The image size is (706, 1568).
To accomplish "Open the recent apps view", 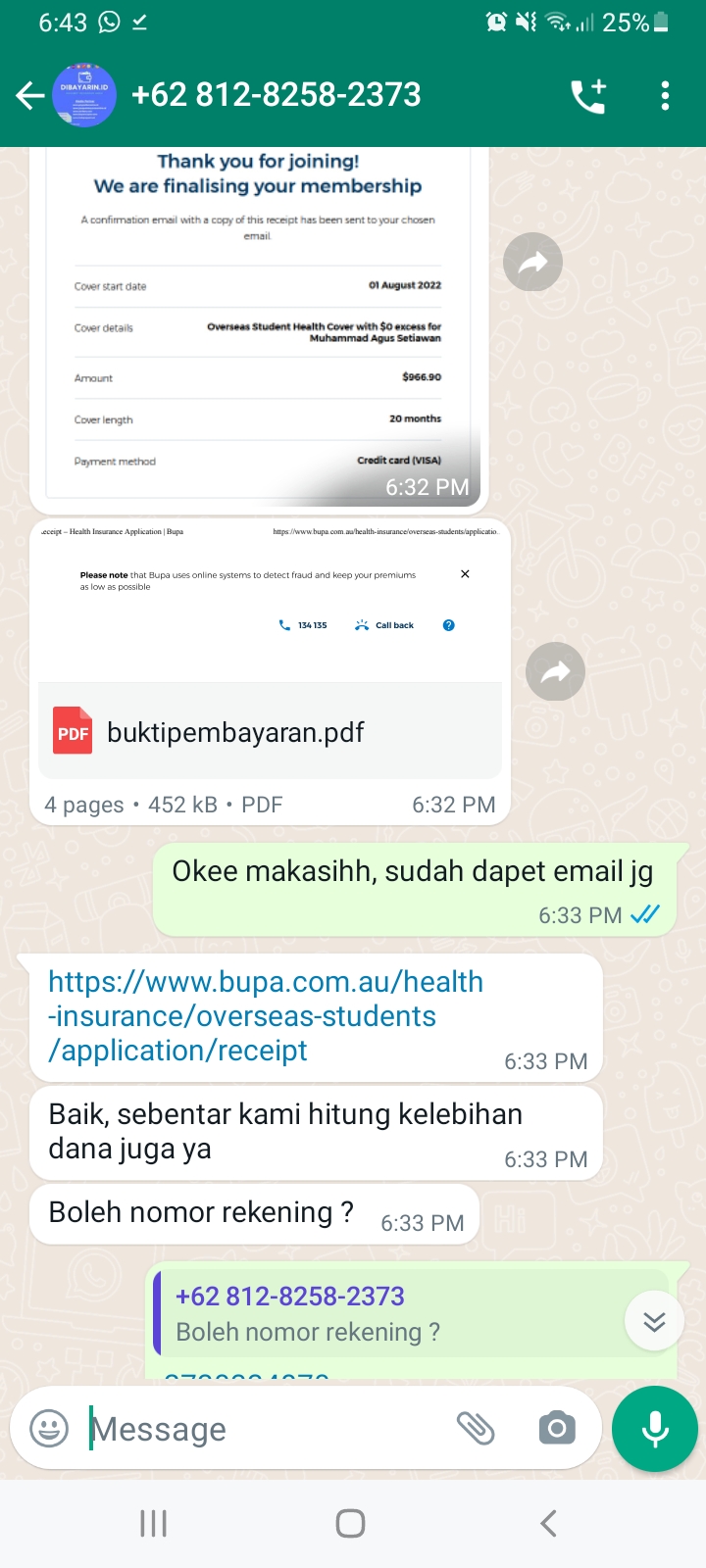I will 154,1523.
